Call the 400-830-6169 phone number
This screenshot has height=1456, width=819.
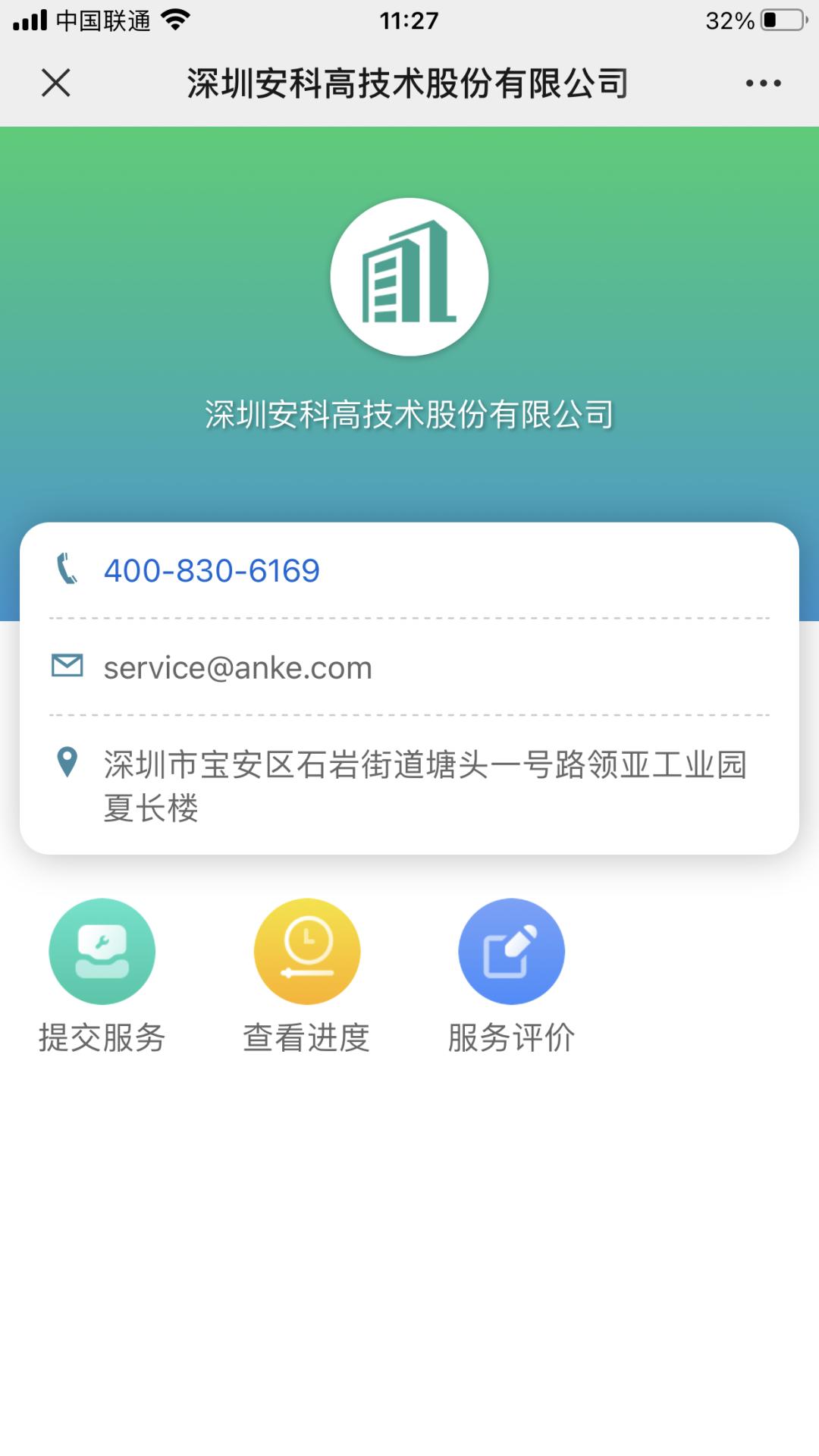point(212,571)
